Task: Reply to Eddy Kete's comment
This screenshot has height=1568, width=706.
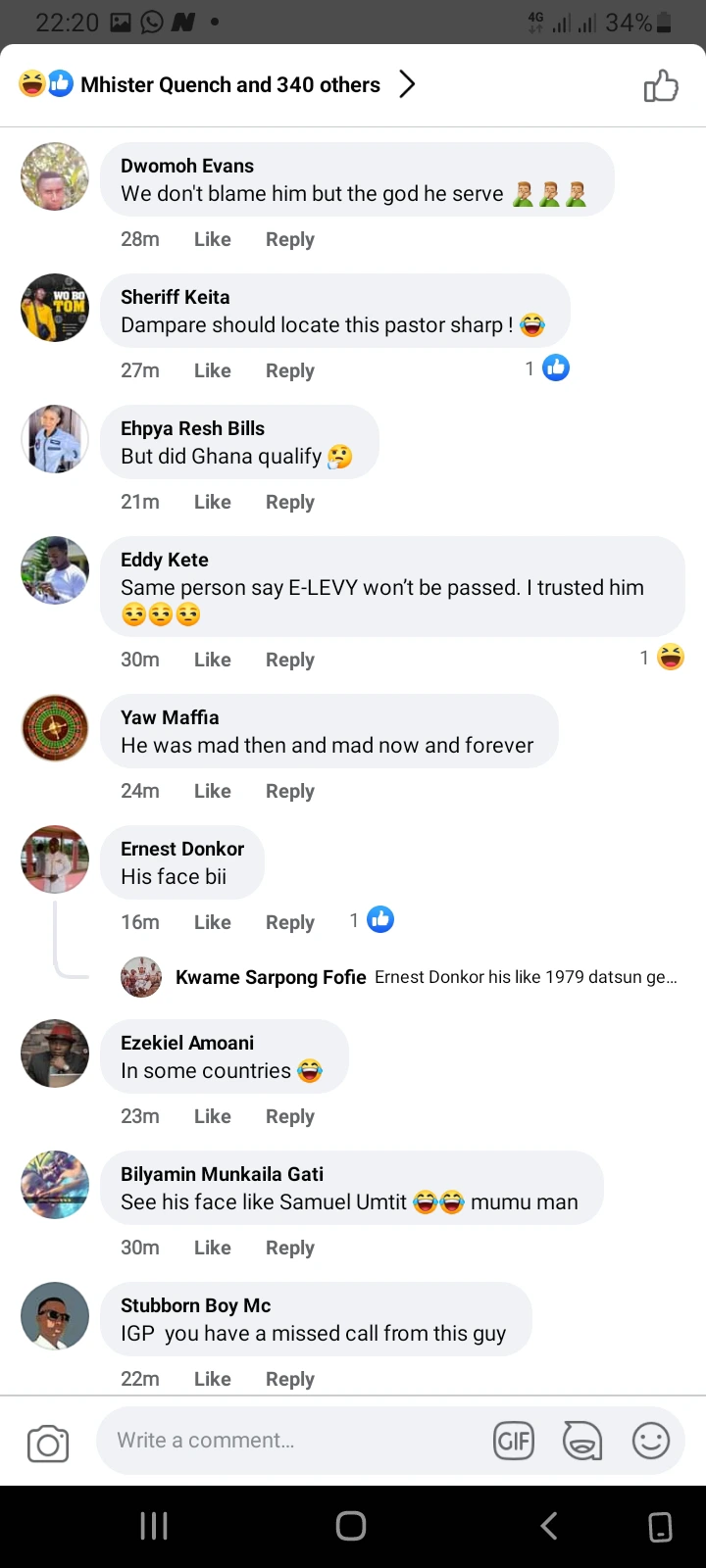Action: tap(289, 660)
